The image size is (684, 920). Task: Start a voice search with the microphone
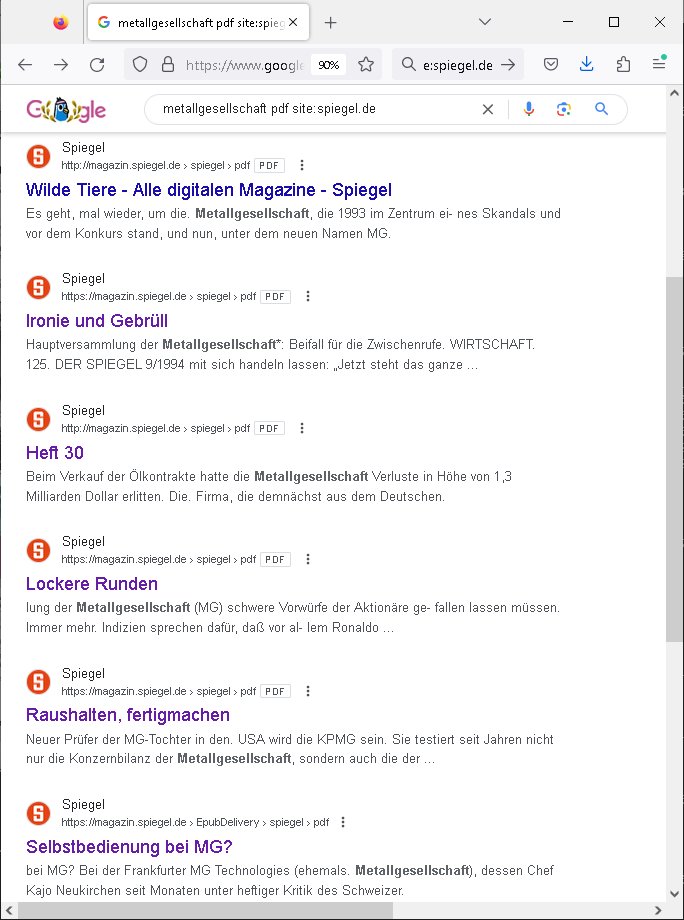(529, 109)
